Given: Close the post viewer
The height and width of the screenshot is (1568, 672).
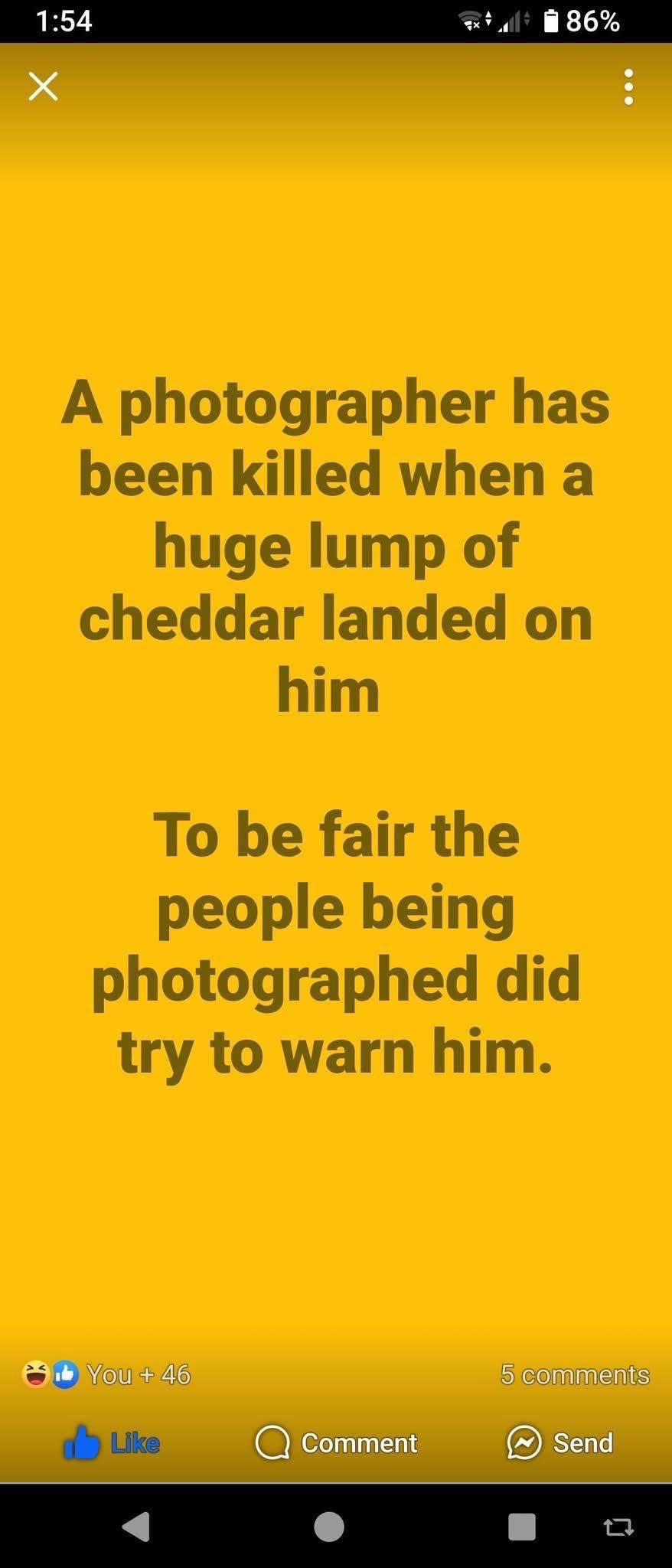Looking at the screenshot, I should click(x=43, y=87).
